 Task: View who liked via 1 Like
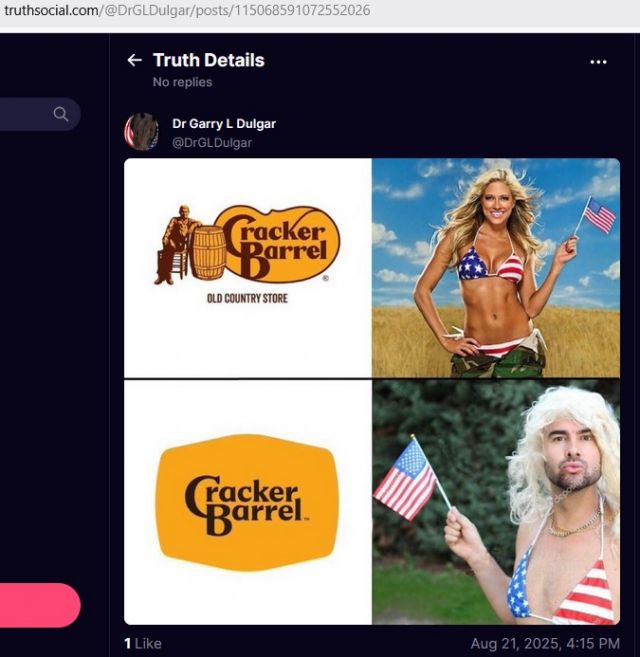[x=142, y=643]
